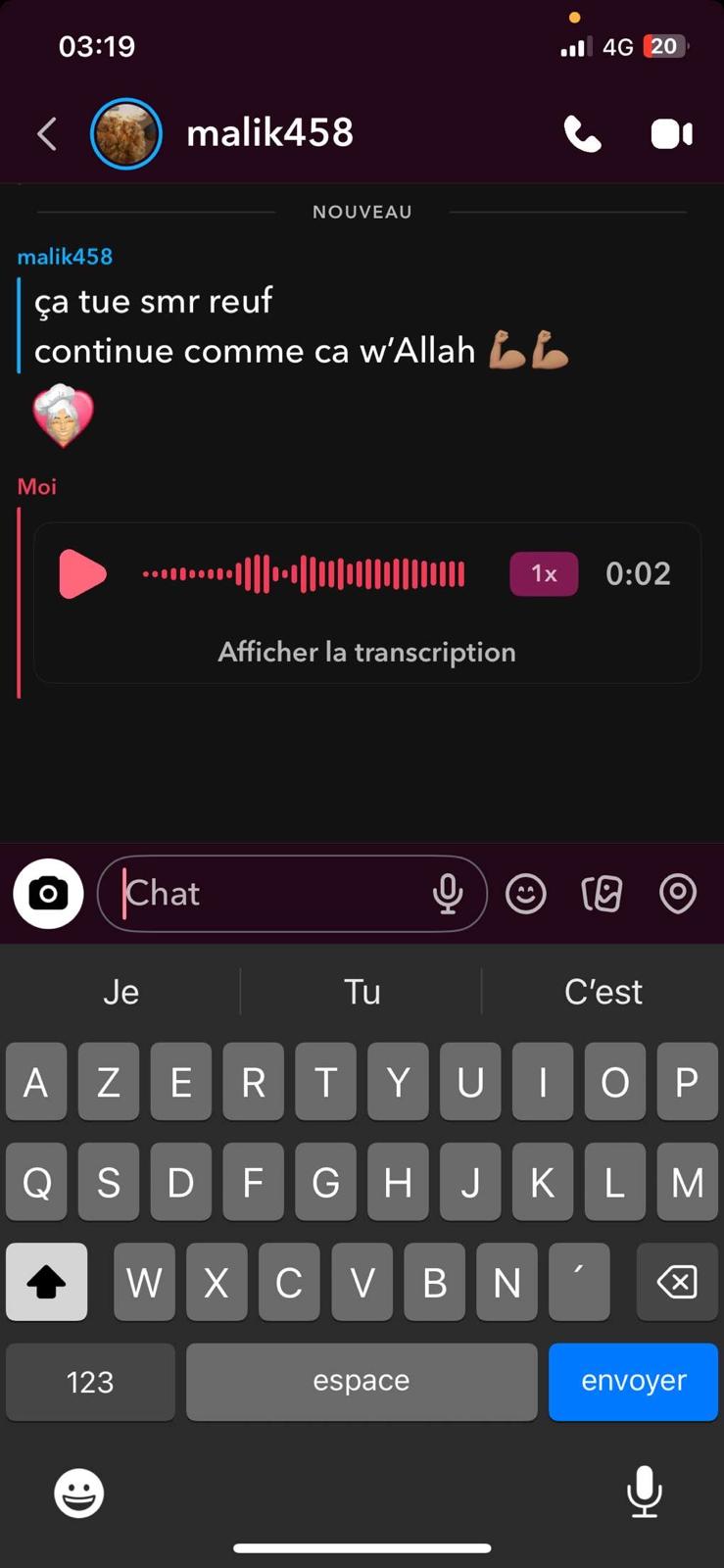Tap the keyboard backspace key

point(677,1281)
